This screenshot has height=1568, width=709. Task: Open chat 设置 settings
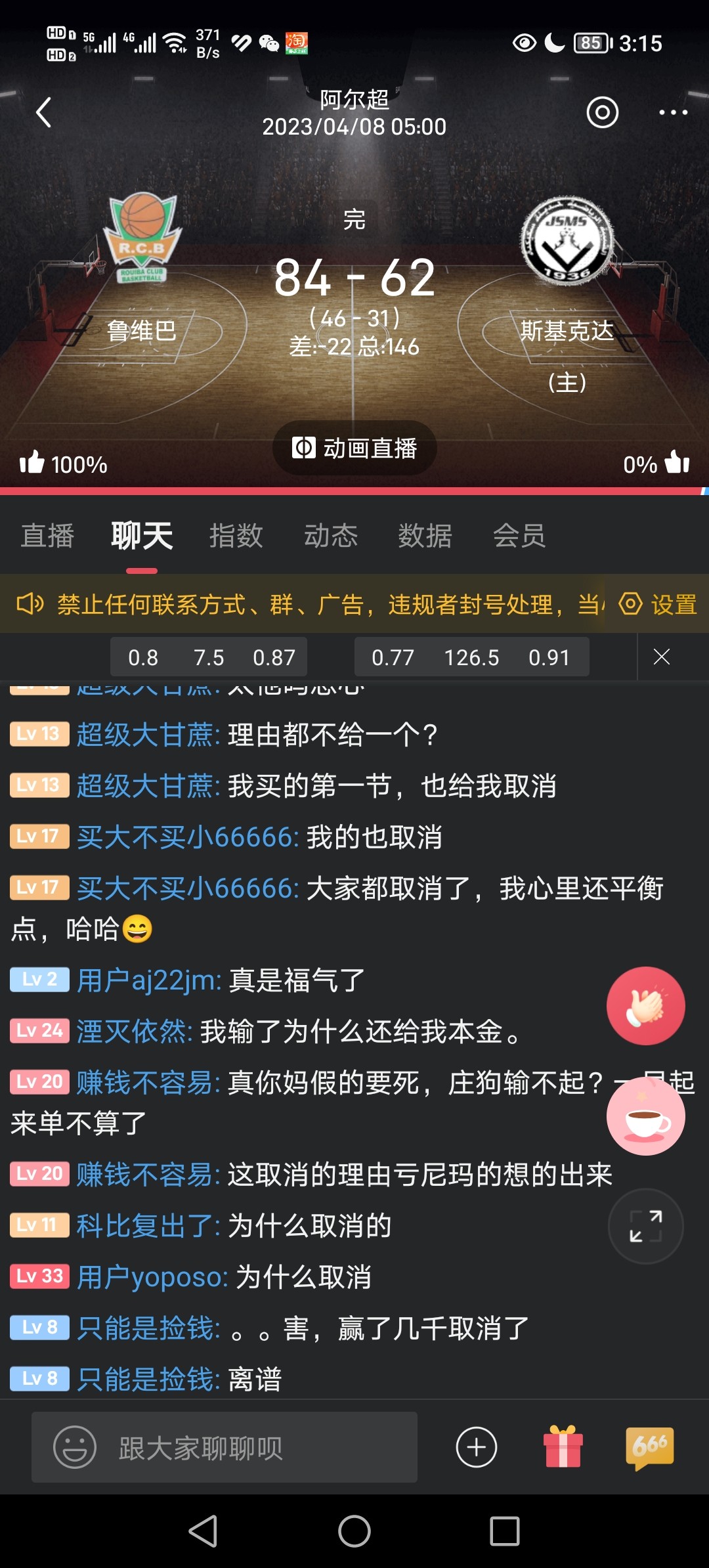pos(658,604)
